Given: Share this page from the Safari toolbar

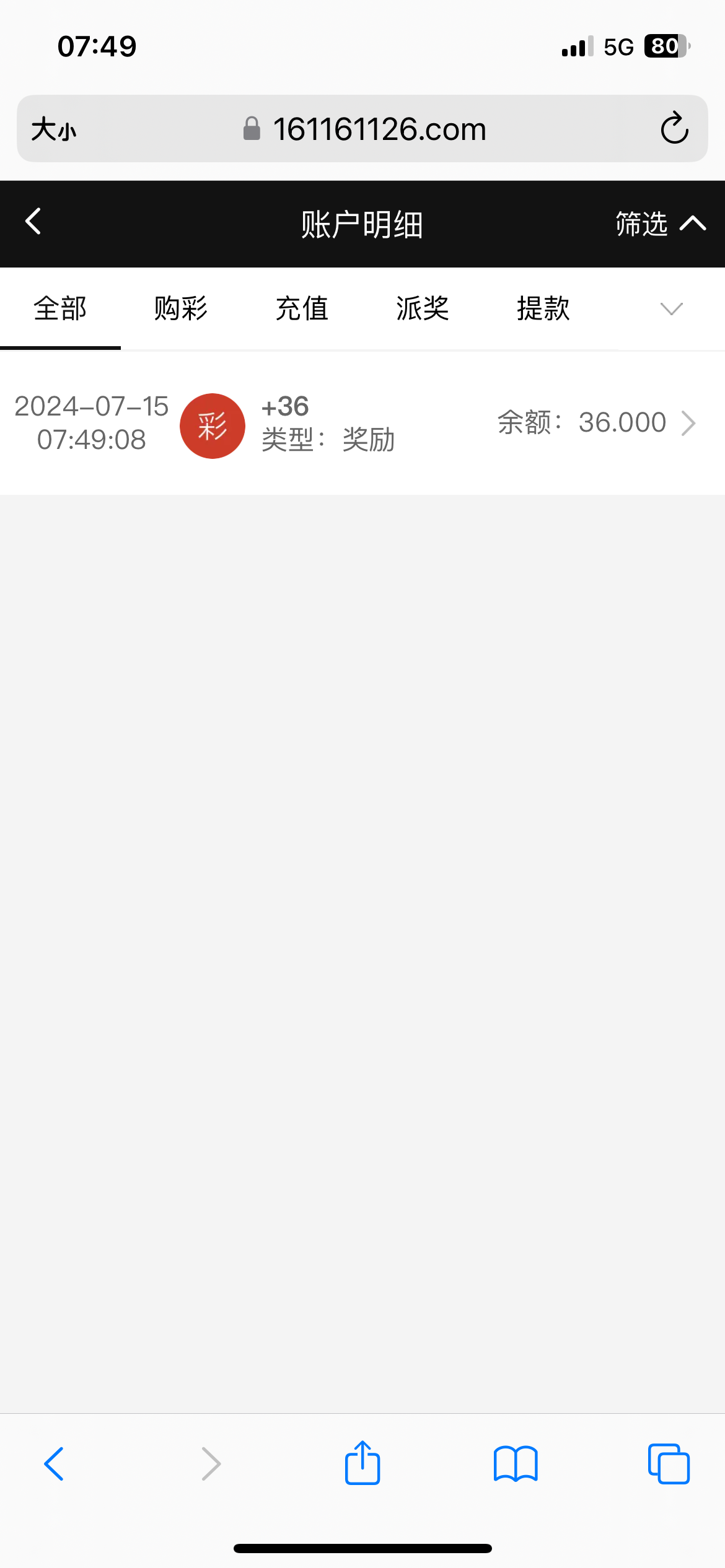Looking at the screenshot, I should 362,1464.
